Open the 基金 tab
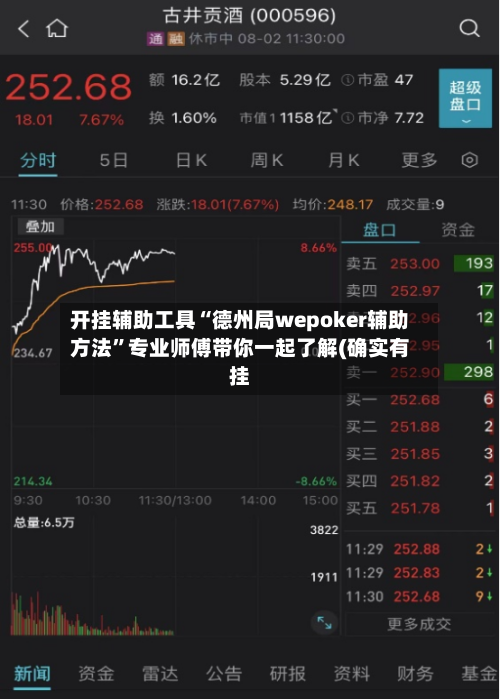Screen dimensions: 500x699 pyautogui.click(x=479, y=673)
